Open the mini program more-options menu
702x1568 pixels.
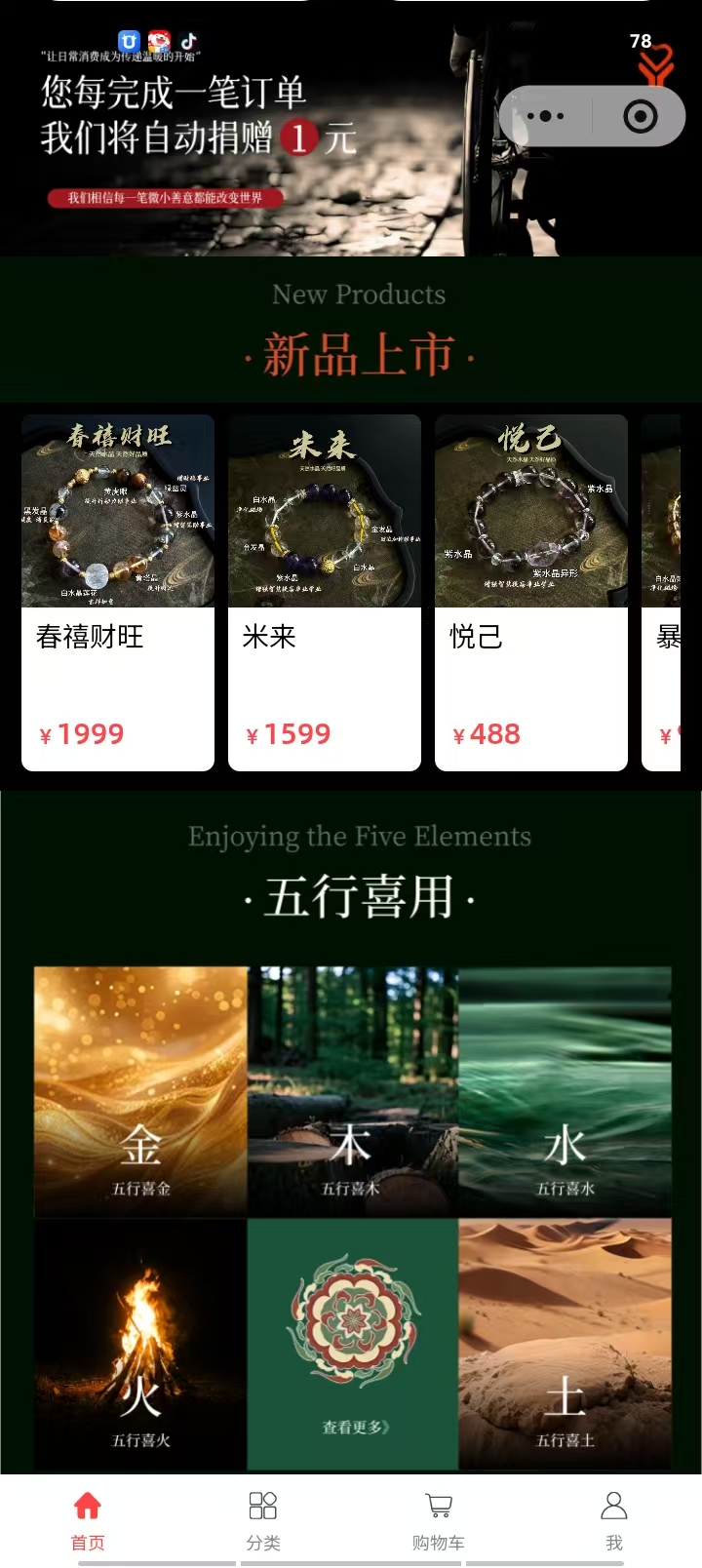(x=545, y=116)
